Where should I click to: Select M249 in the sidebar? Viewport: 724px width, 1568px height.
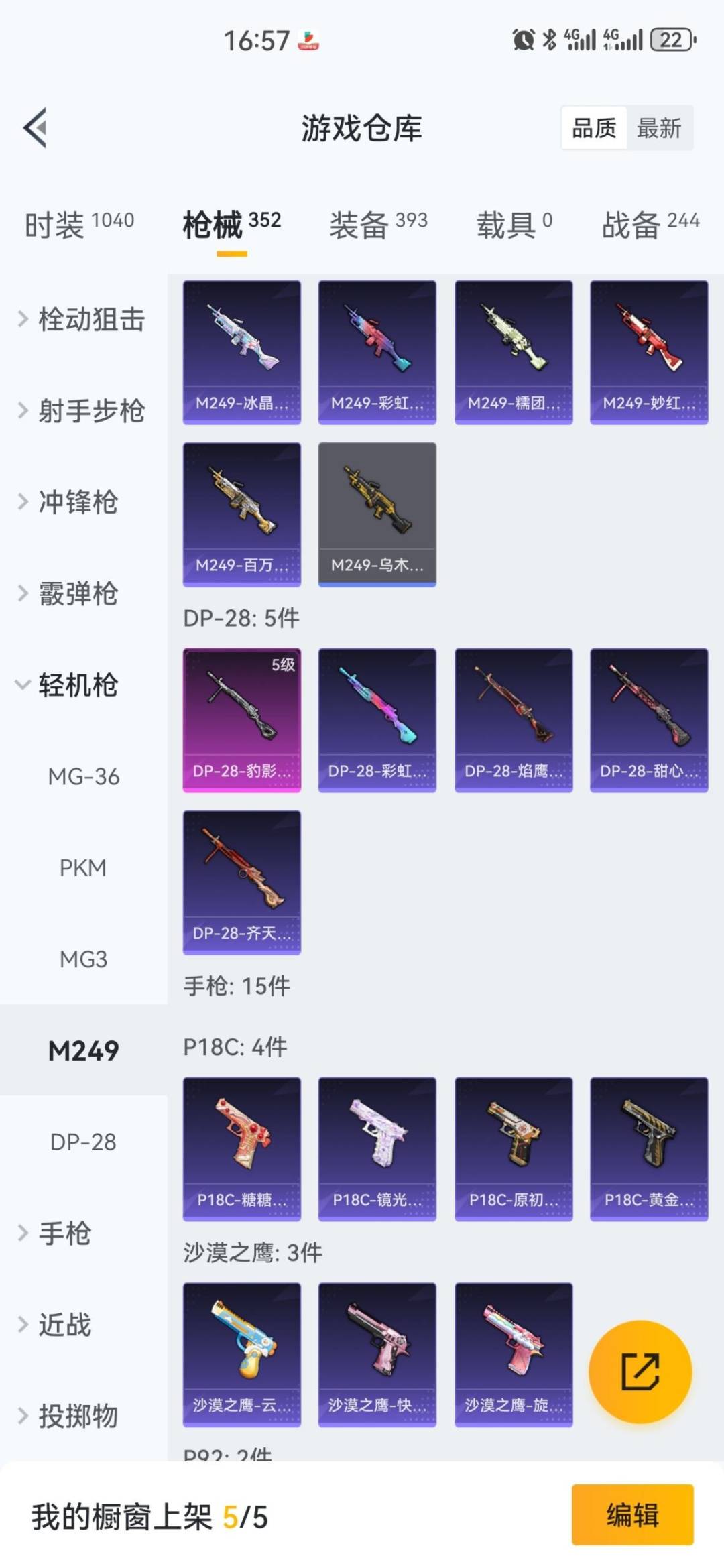point(83,1051)
